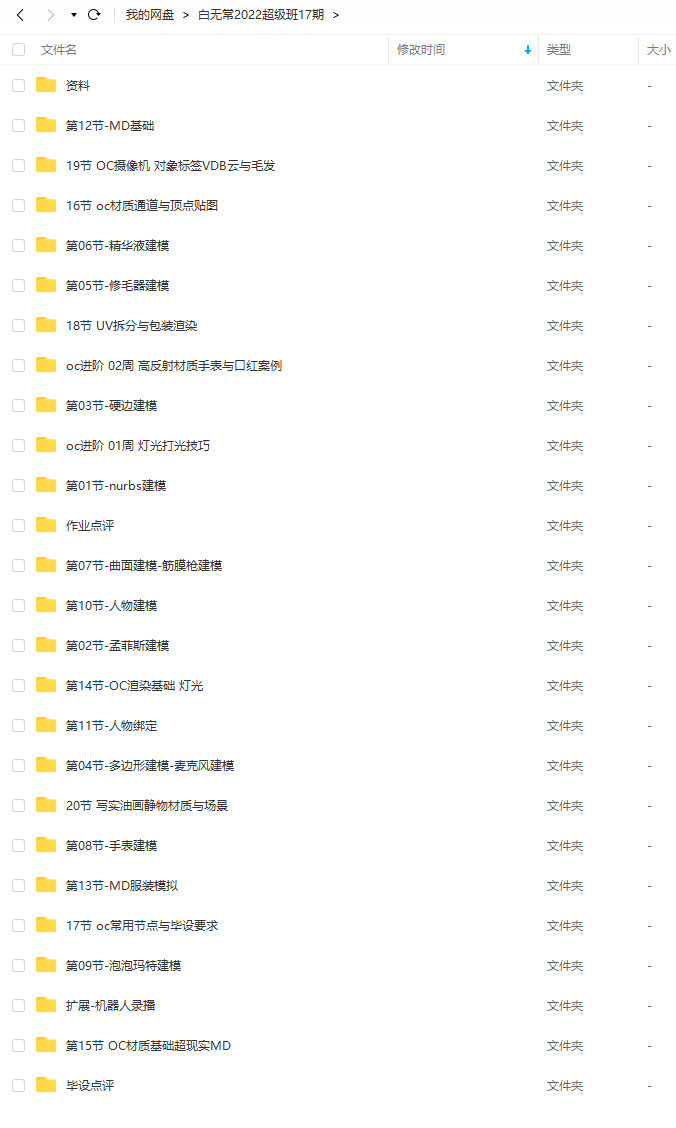Open the 第10节-人物建模 folder
Image resolution: width=676 pixels, height=1128 pixels.
(111, 606)
